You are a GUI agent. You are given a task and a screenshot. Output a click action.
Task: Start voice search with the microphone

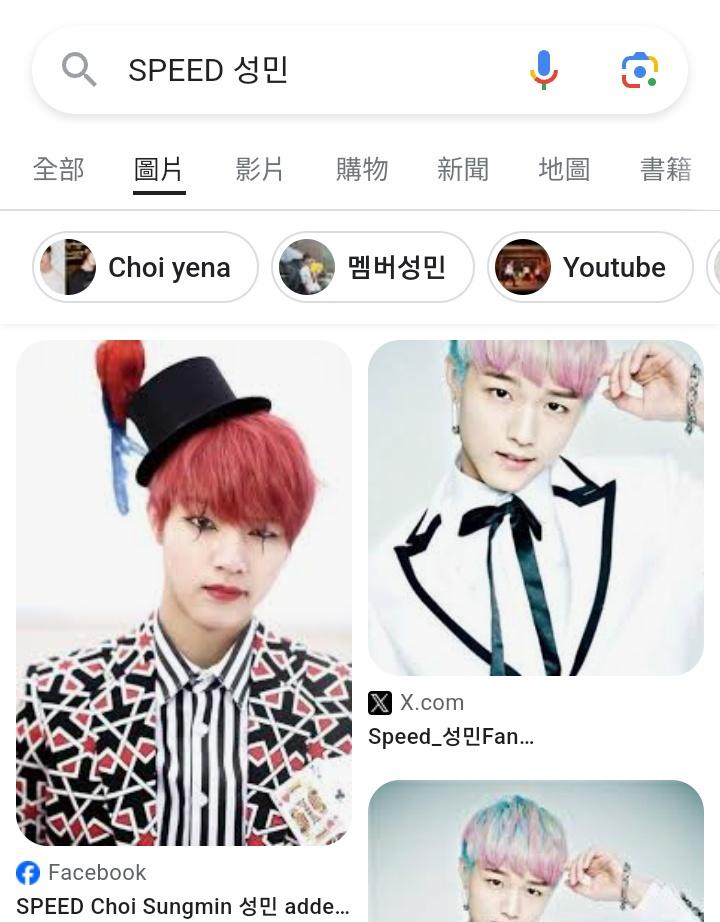pos(543,70)
